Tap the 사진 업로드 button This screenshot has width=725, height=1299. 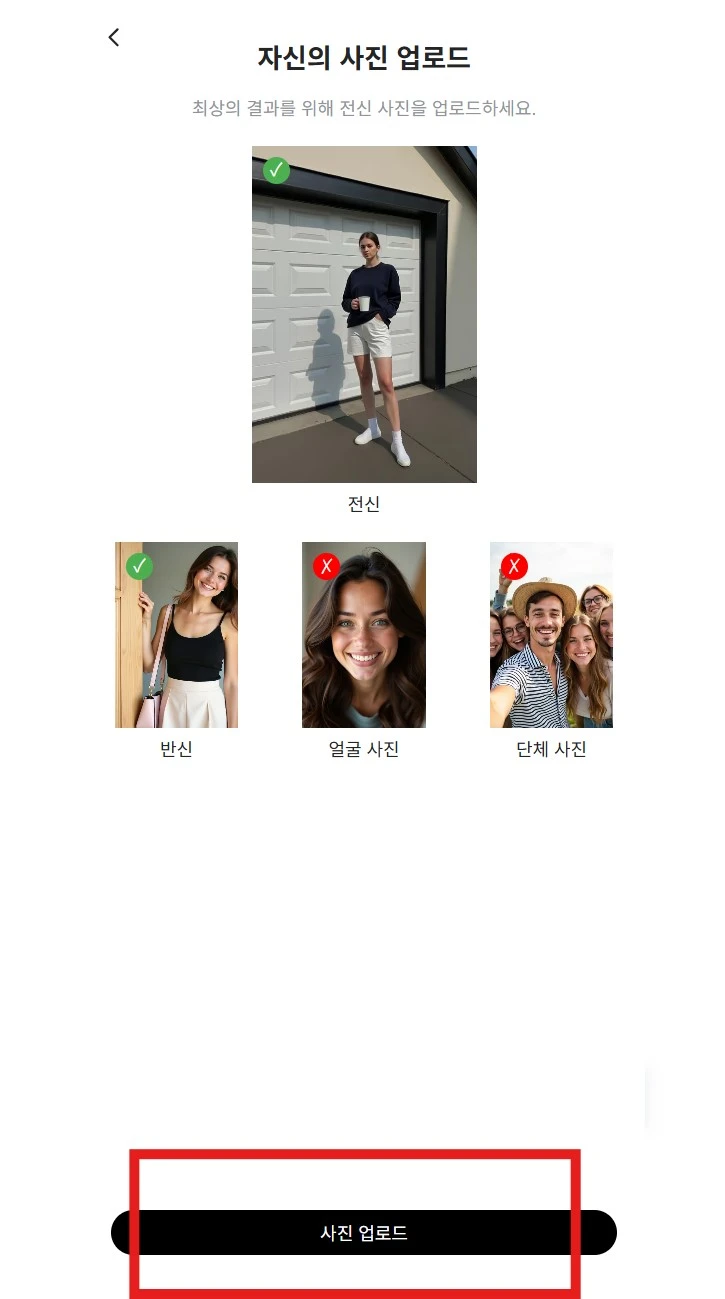click(x=363, y=1232)
